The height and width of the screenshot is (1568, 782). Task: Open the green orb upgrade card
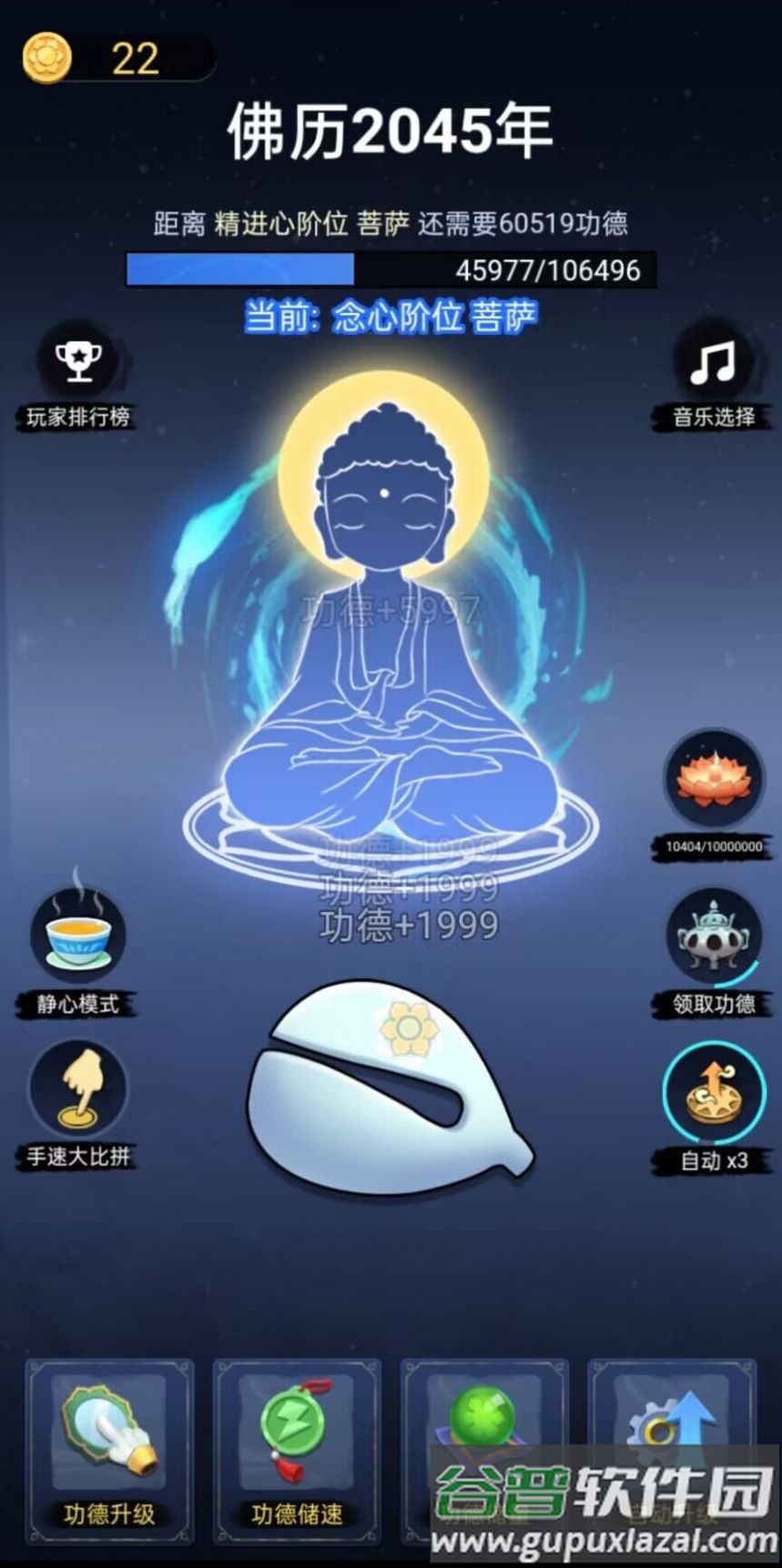(484, 1420)
